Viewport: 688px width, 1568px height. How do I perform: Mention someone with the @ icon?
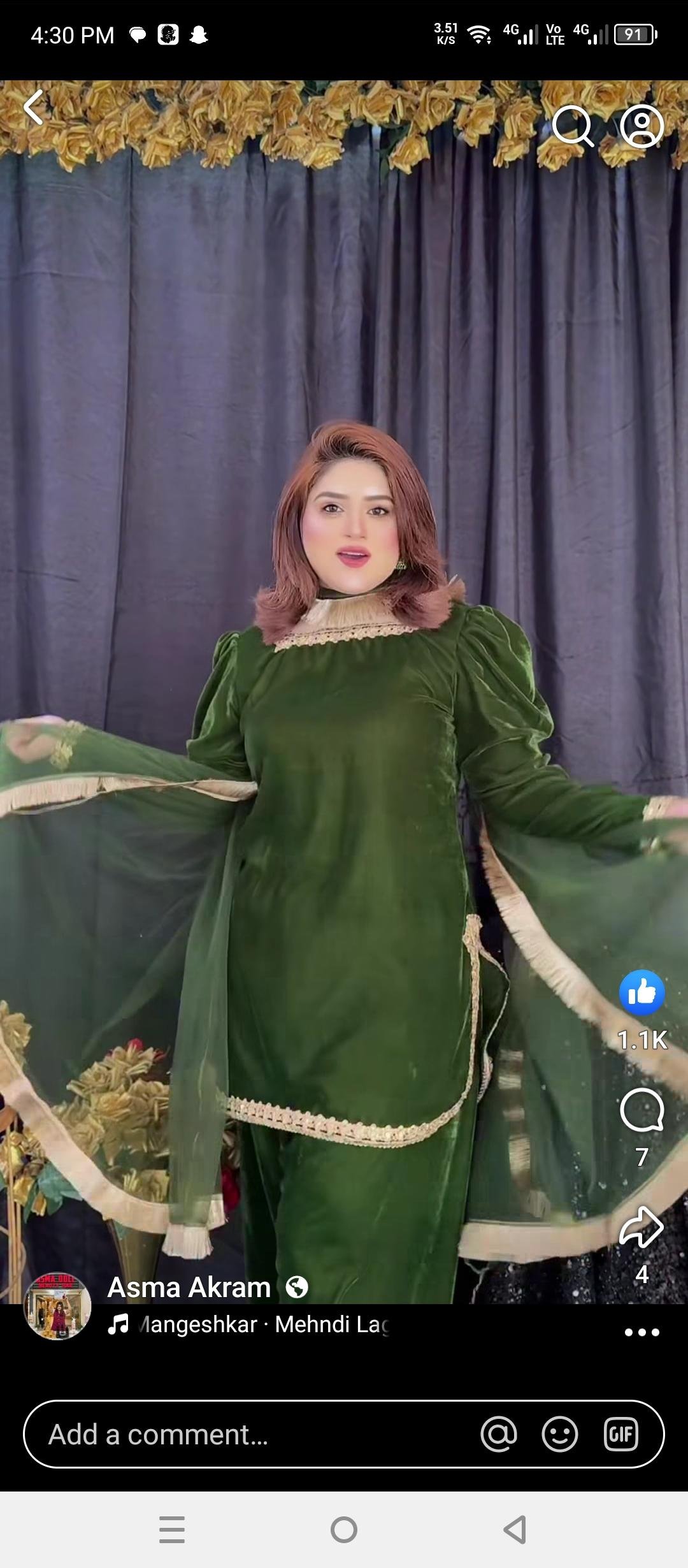499,1434
